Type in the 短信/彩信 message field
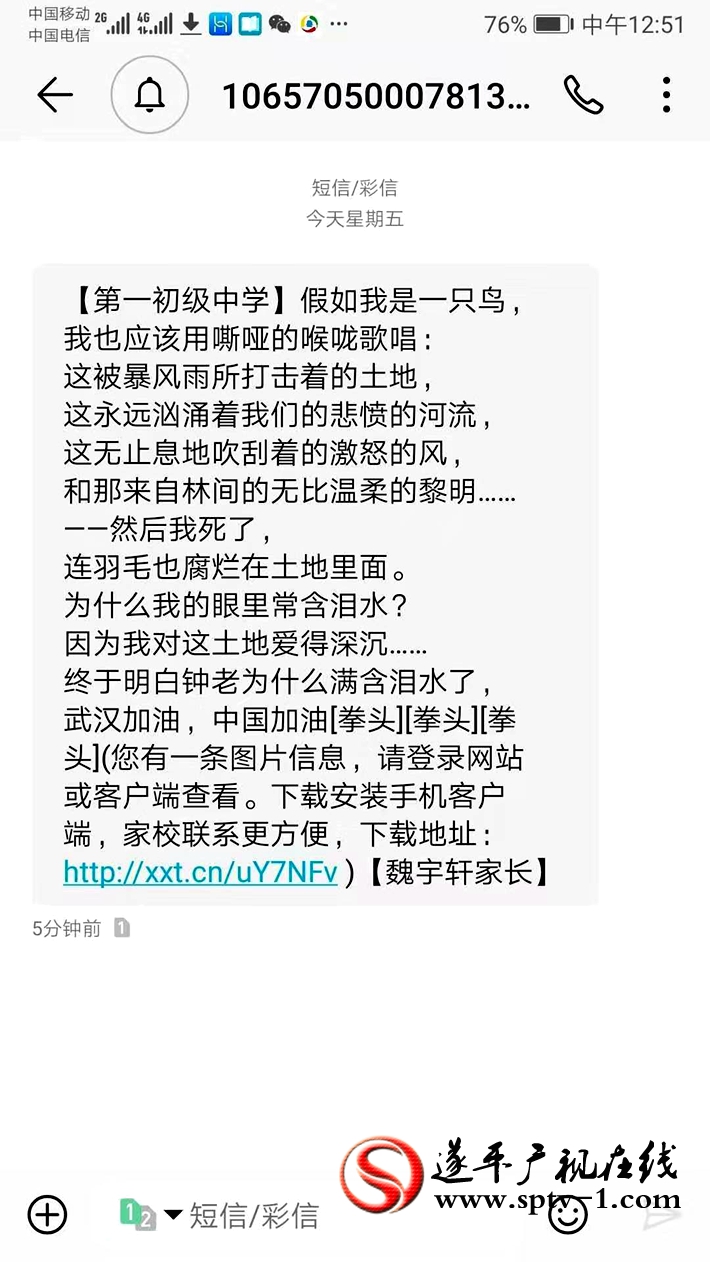This screenshot has width=710, height=1262. click(352, 1215)
